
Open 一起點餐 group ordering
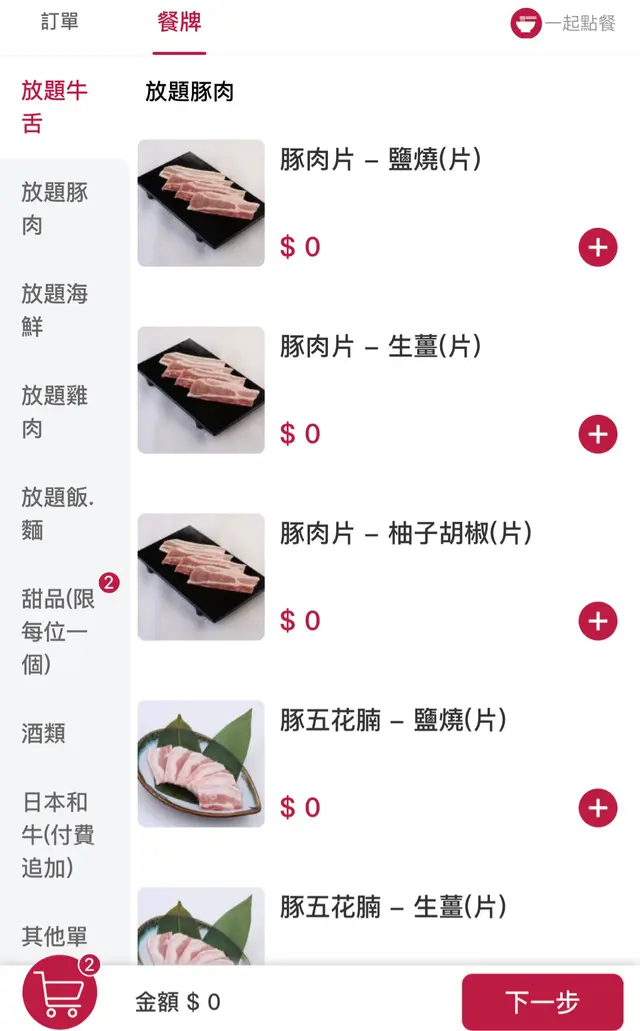click(x=563, y=23)
